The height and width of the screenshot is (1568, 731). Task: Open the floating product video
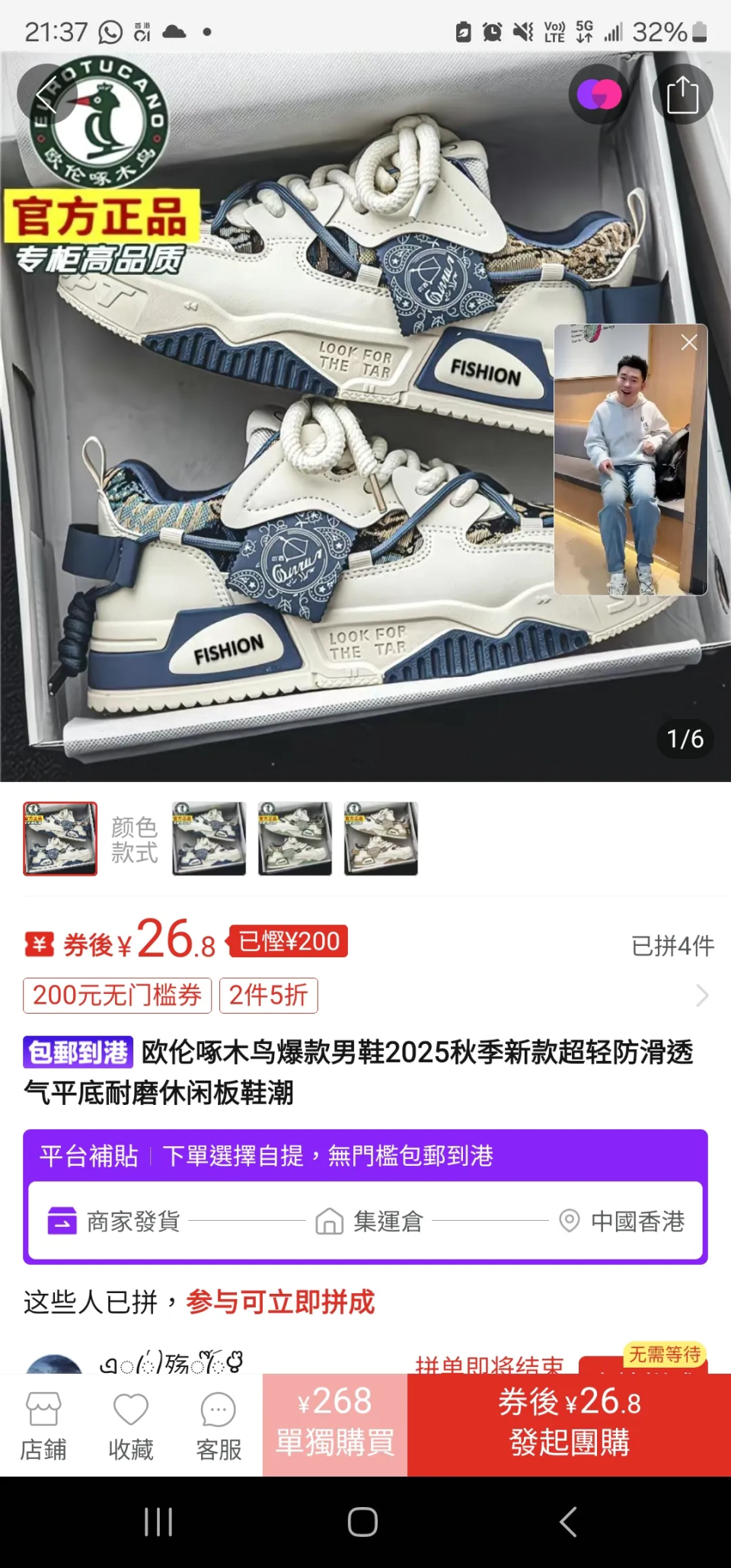point(630,472)
